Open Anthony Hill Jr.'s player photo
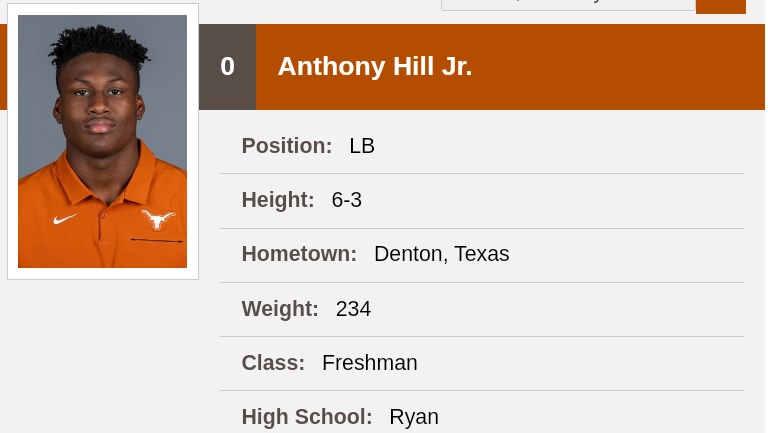The width and height of the screenshot is (768, 433). coord(103,141)
